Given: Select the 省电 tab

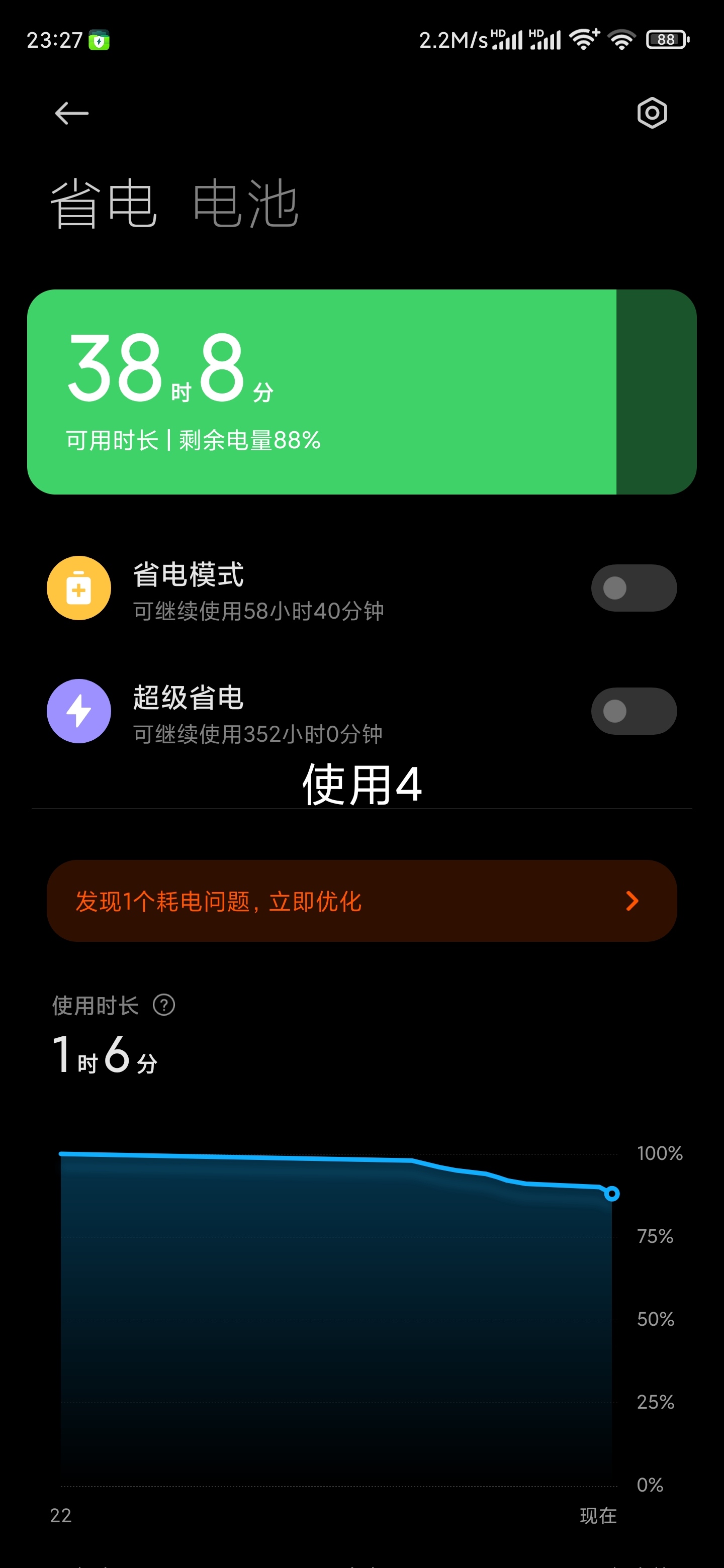Looking at the screenshot, I should click(104, 204).
